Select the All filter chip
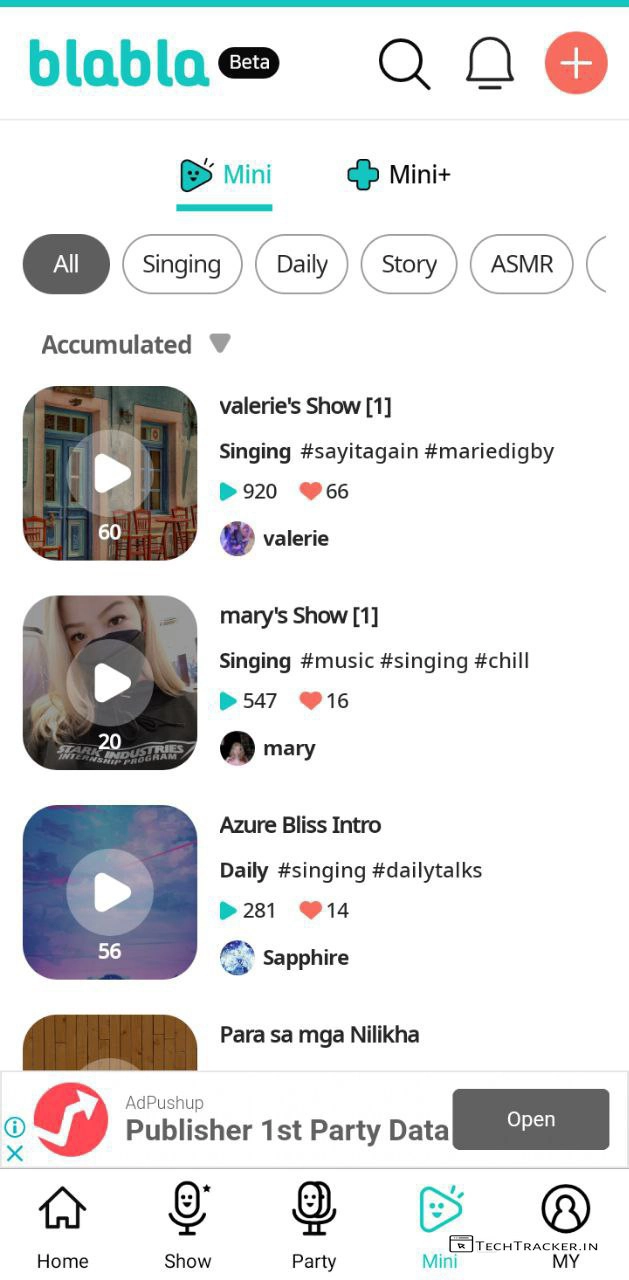 coord(66,264)
